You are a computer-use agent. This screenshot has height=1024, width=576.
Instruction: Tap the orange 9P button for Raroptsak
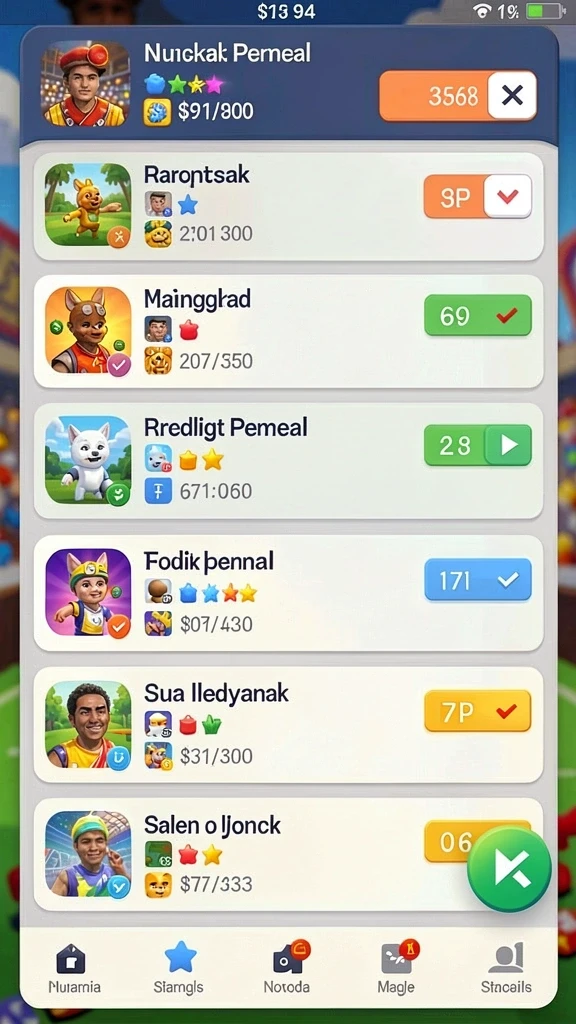(477, 197)
